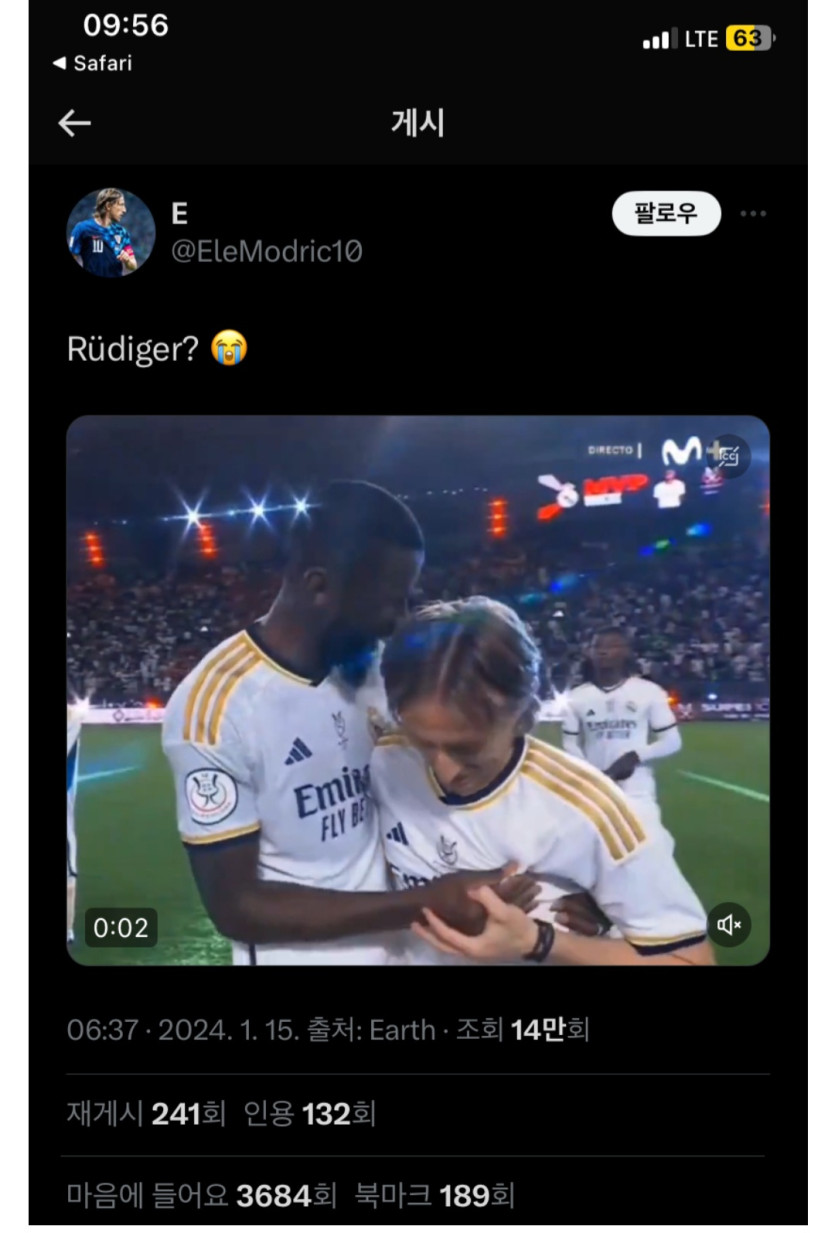835x1233 pixels.
Task: View the 132 quote posts
Action: coord(310,1114)
